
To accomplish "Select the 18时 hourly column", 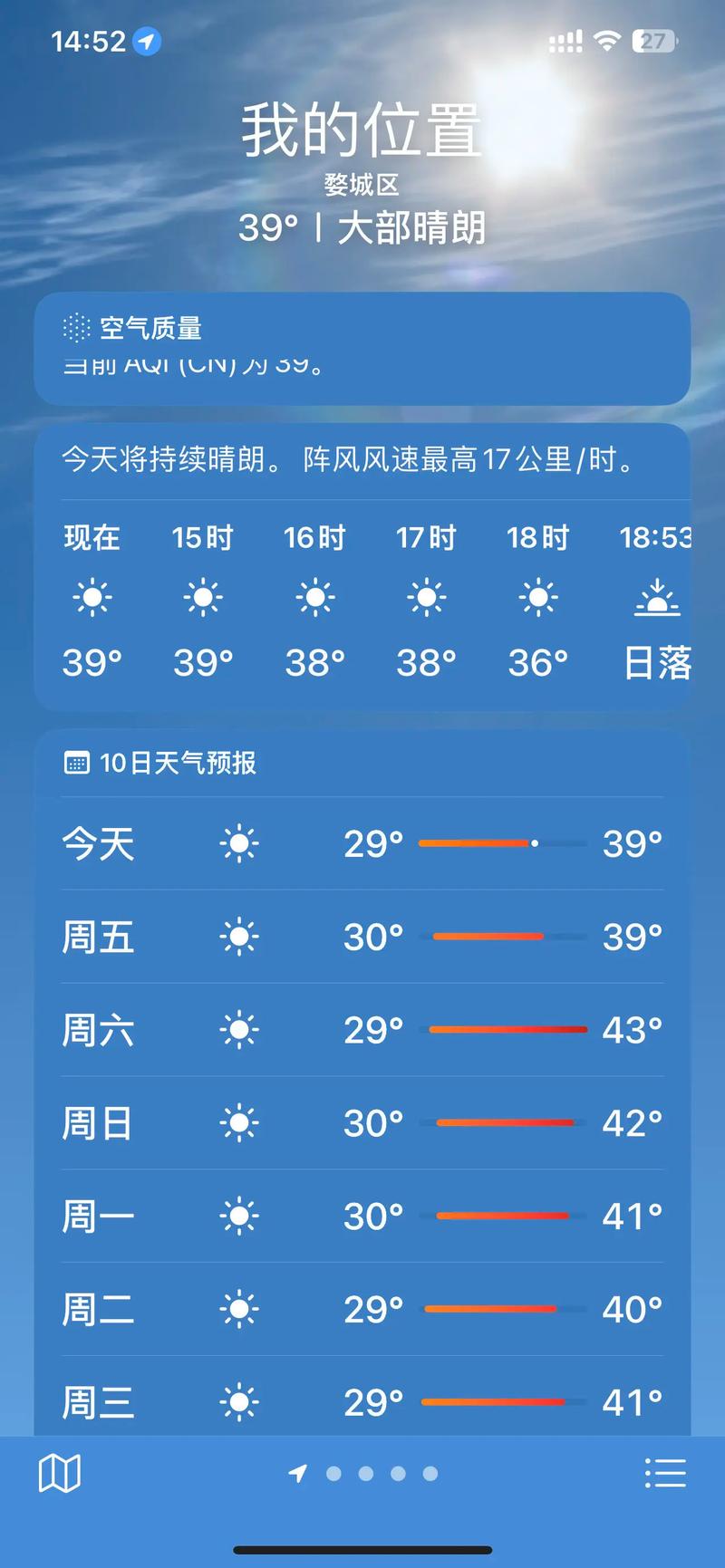I will [538, 598].
